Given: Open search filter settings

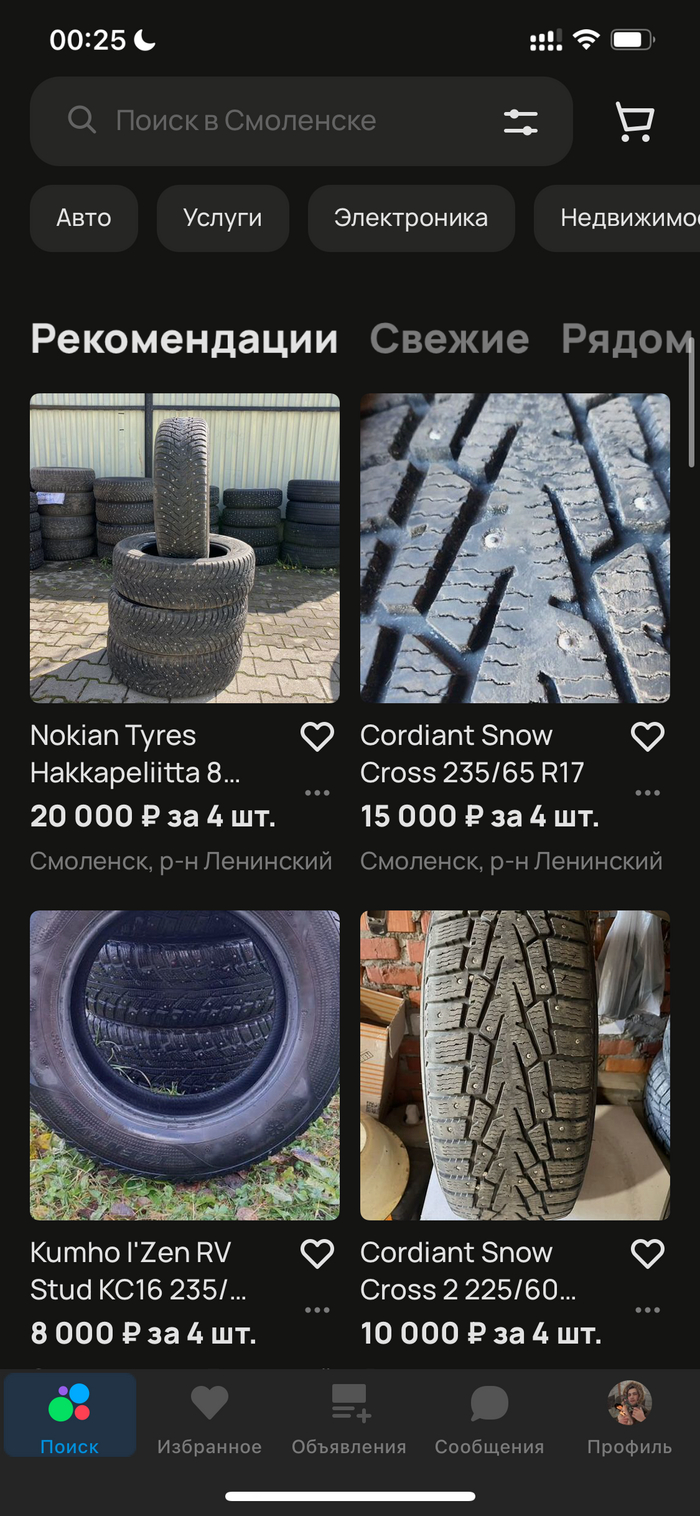Looking at the screenshot, I should (x=520, y=122).
